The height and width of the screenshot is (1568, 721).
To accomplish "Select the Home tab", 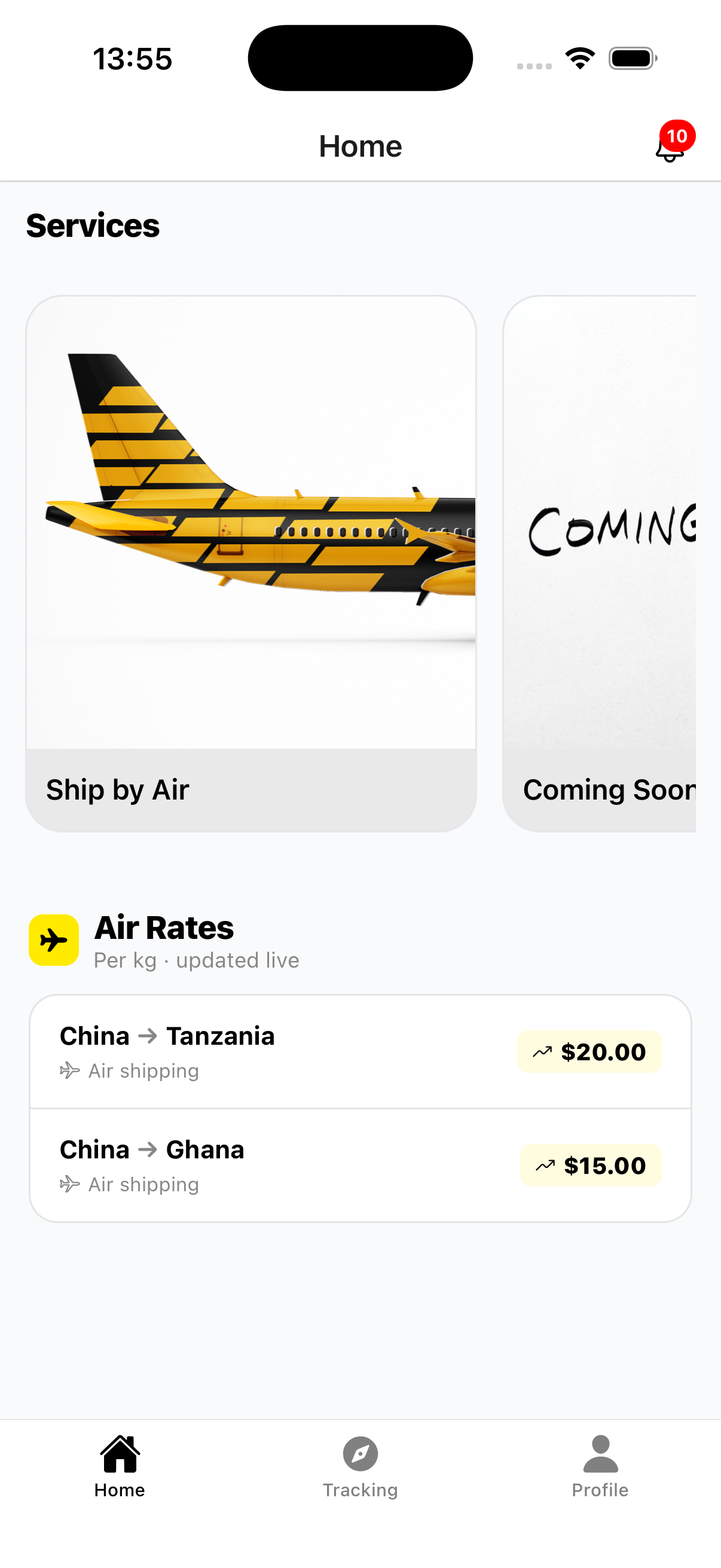I will (x=120, y=1467).
